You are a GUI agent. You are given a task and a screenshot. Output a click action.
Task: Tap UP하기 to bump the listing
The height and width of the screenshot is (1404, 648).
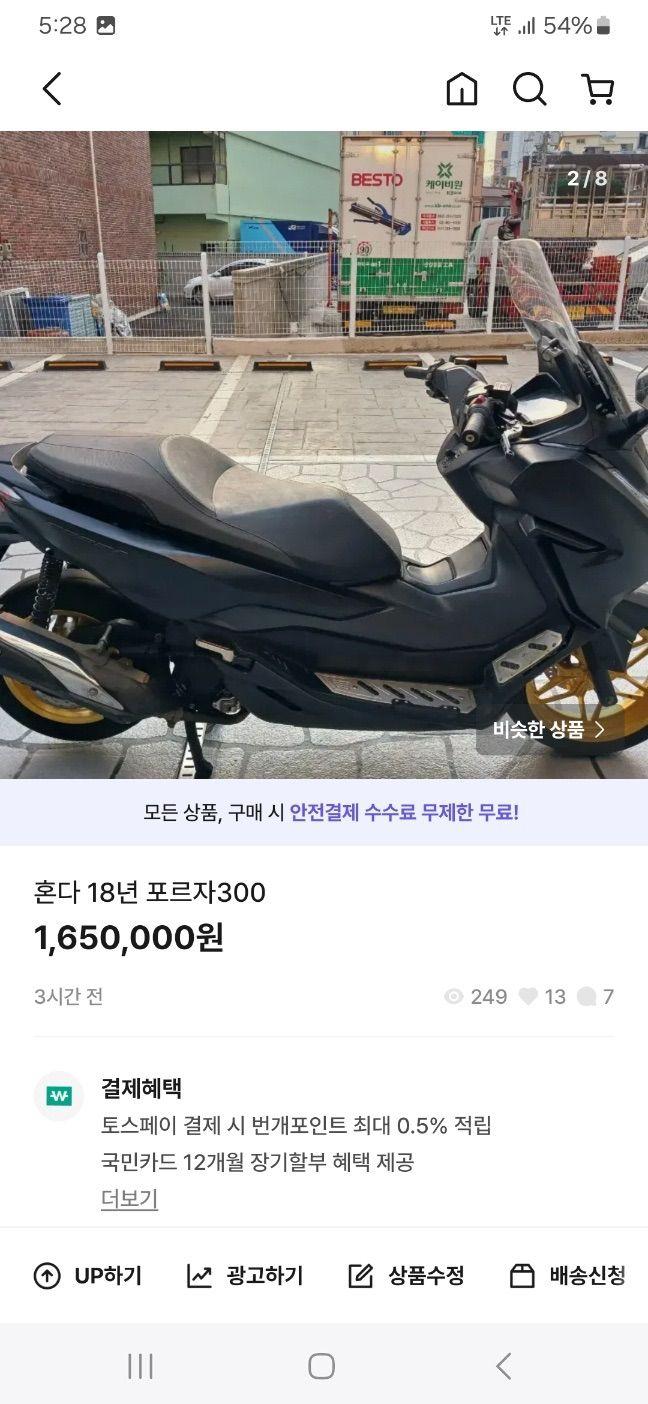(88, 1276)
